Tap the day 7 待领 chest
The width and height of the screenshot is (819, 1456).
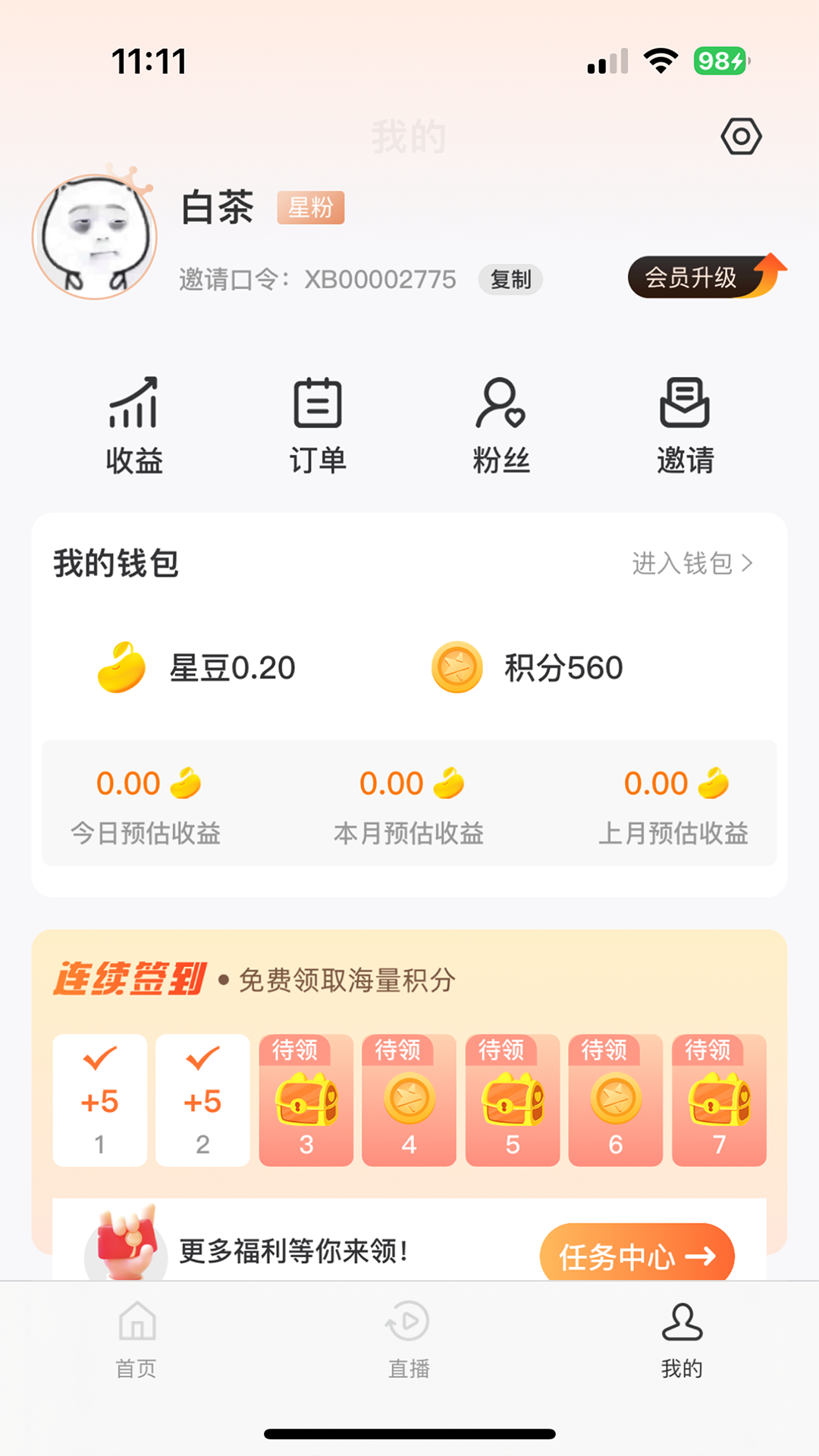coord(718,1101)
